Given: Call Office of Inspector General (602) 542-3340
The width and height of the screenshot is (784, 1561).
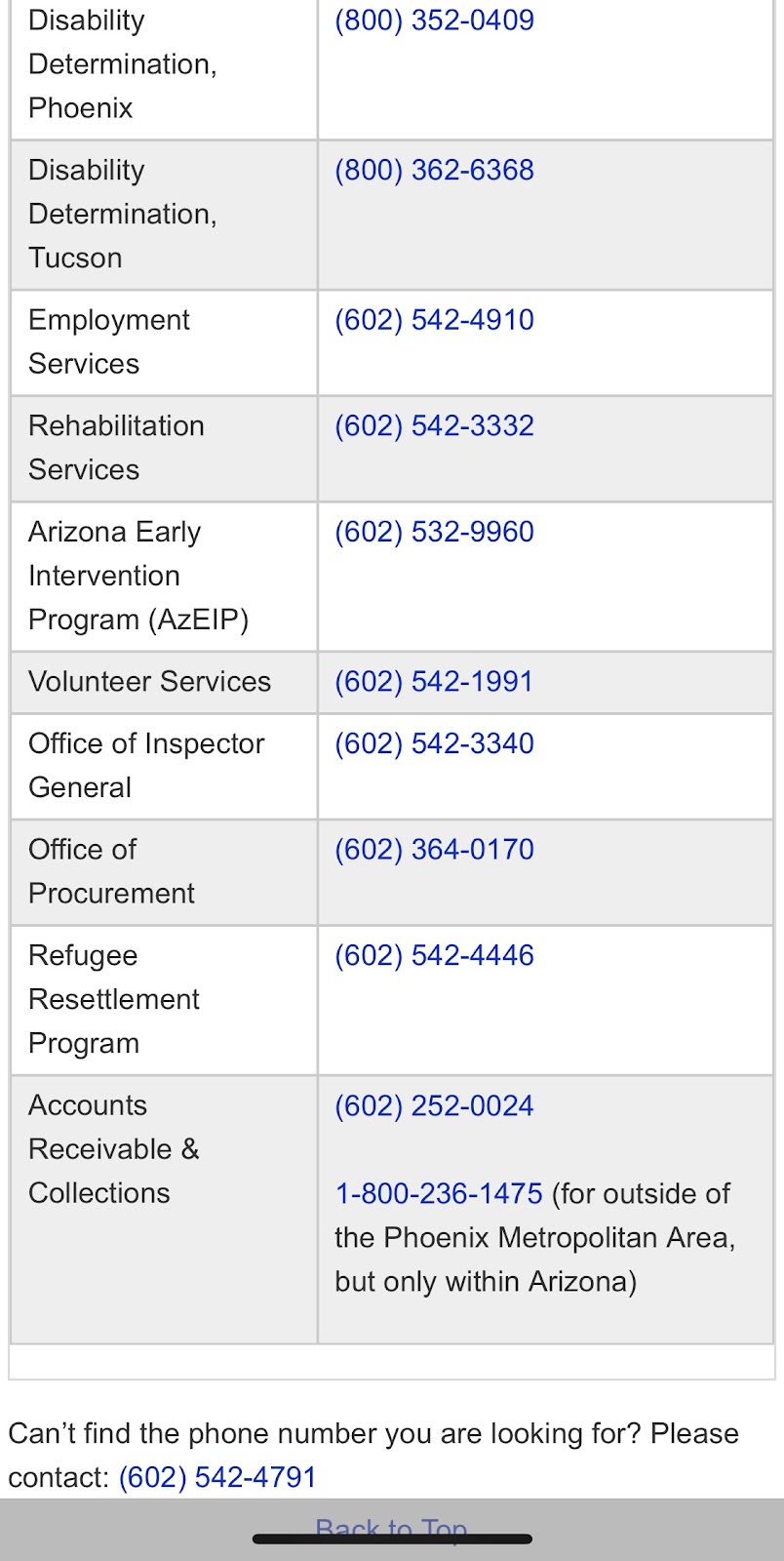Looking at the screenshot, I should click(x=434, y=743).
